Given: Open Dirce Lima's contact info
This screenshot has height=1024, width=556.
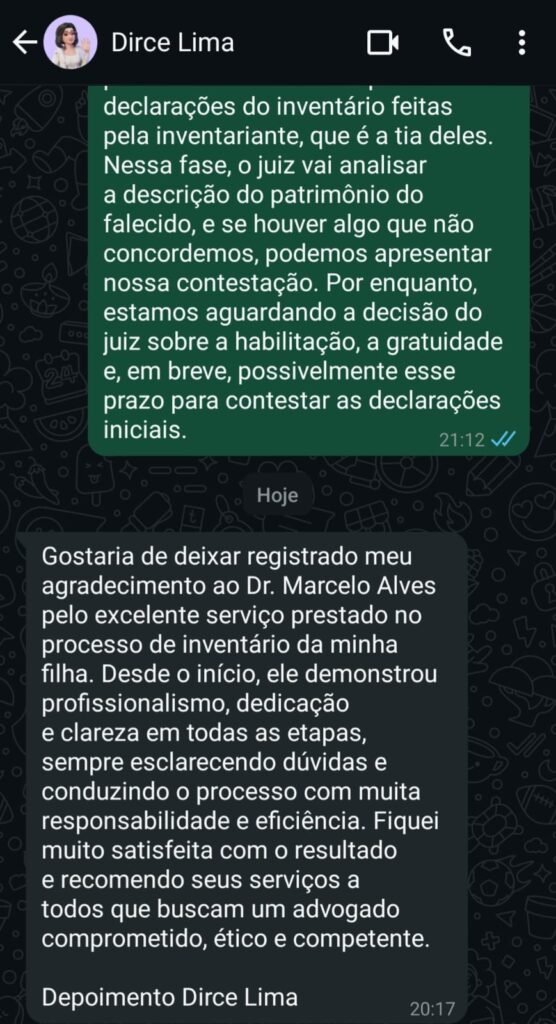Looking at the screenshot, I should (x=172, y=42).
